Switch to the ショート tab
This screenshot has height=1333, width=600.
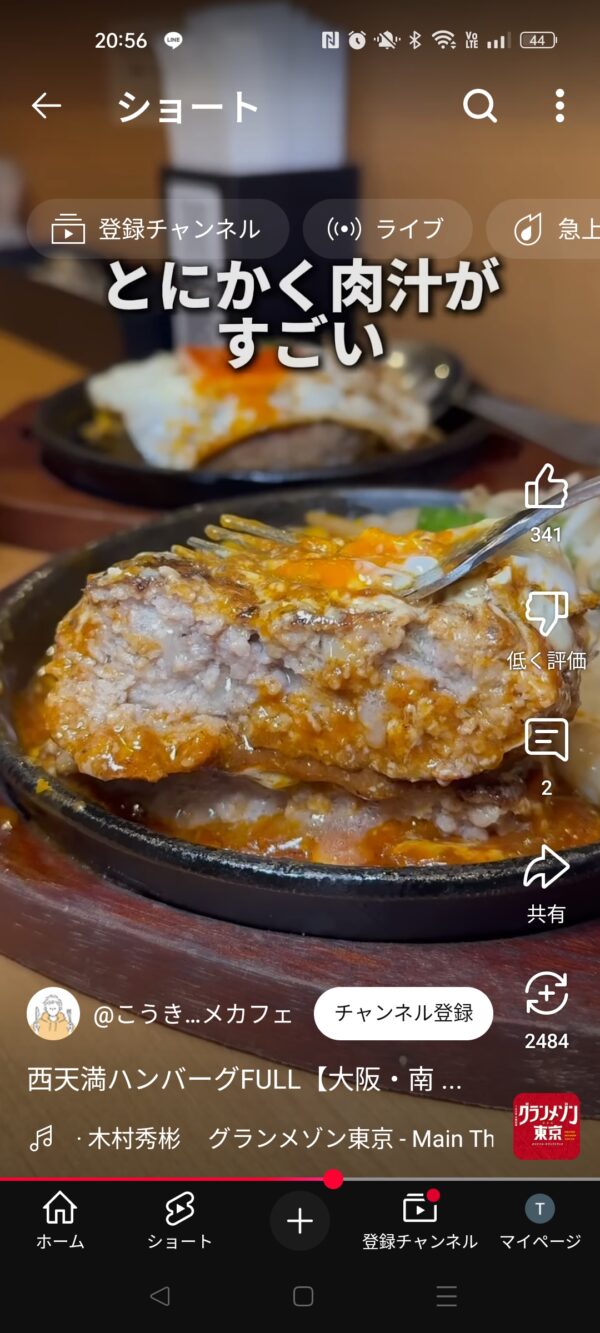click(180, 1221)
